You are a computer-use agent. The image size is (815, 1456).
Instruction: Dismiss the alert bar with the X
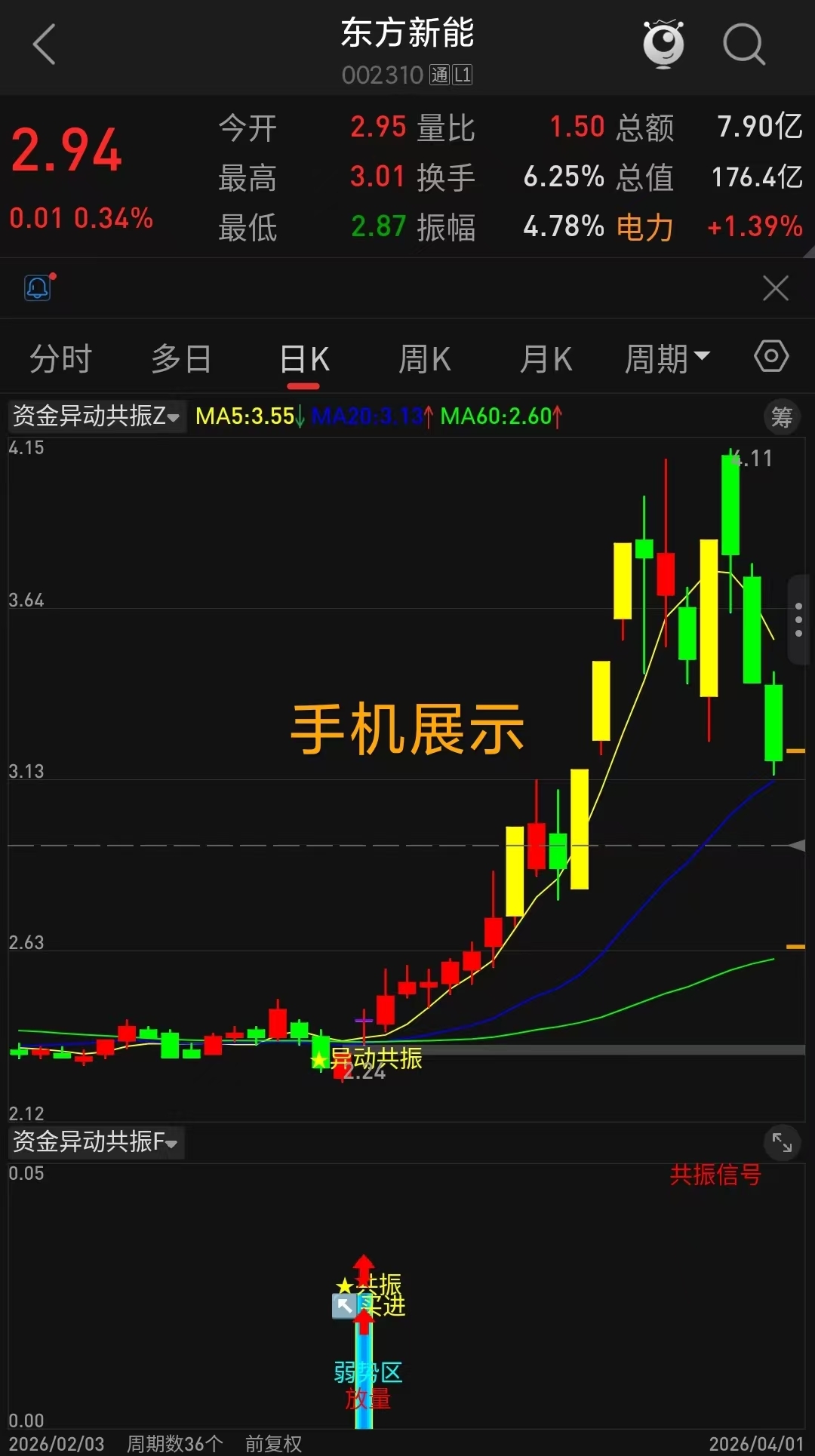coord(775,288)
